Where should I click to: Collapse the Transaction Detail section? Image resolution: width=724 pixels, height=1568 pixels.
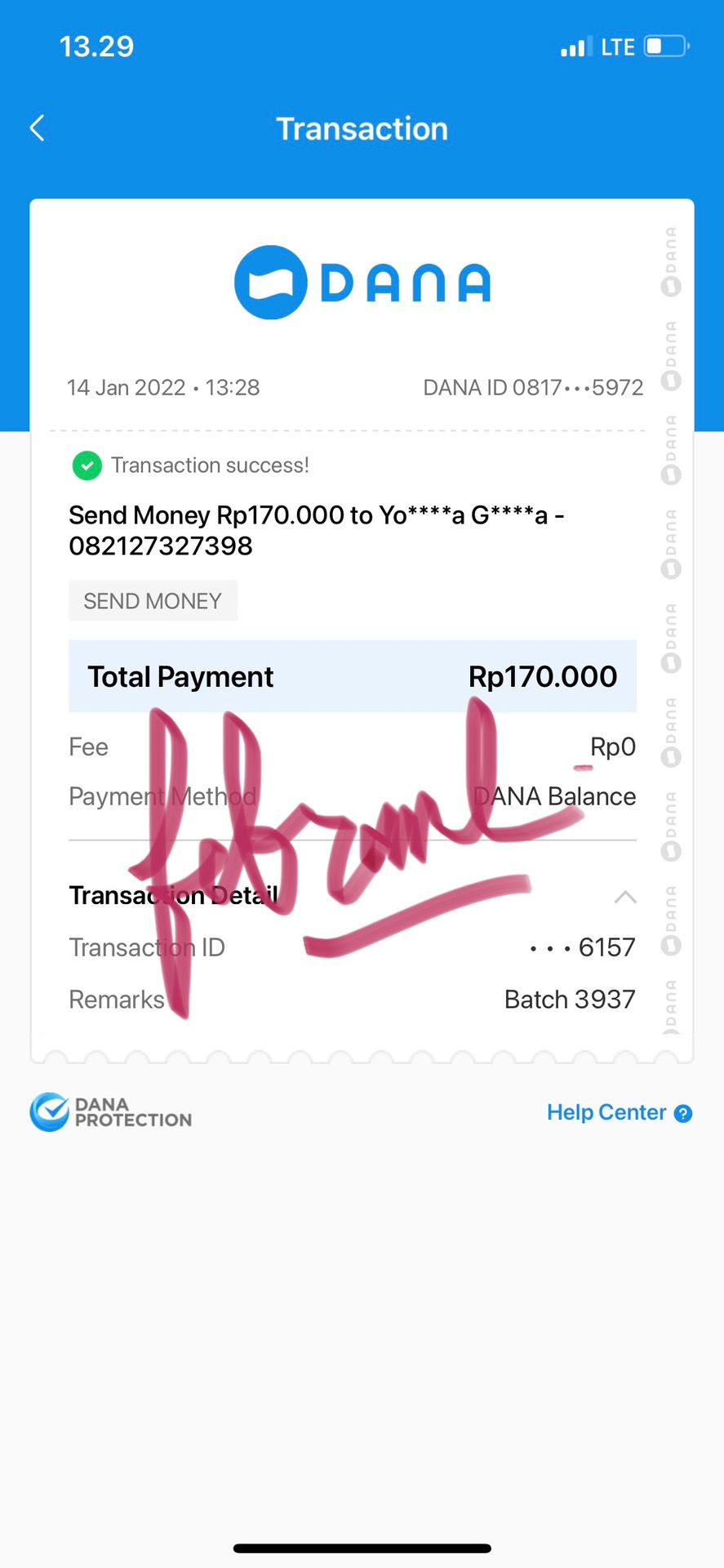[x=625, y=897]
